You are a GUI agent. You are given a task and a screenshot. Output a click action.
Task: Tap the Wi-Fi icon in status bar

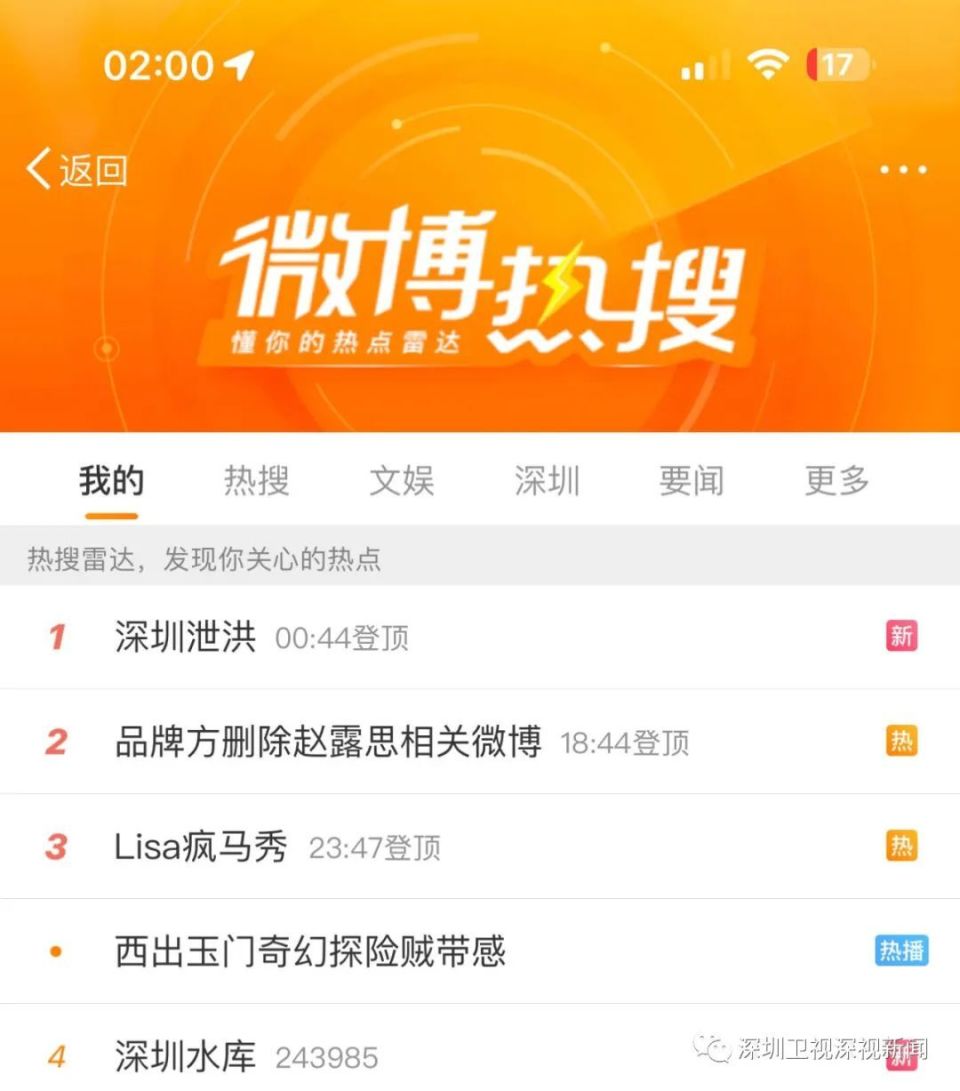(766, 64)
